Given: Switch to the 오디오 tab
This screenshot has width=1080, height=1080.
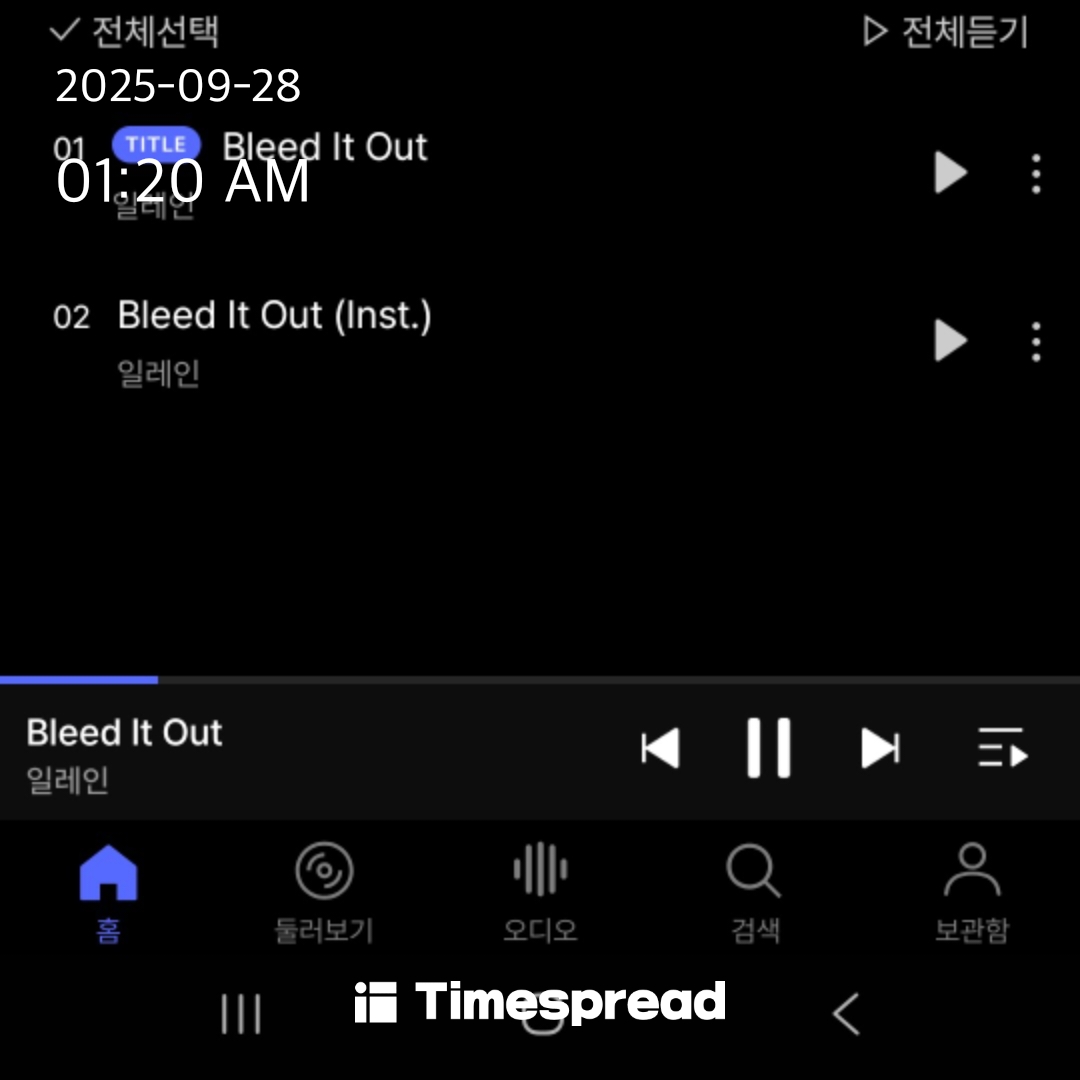Looking at the screenshot, I should (x=540, y=892).
